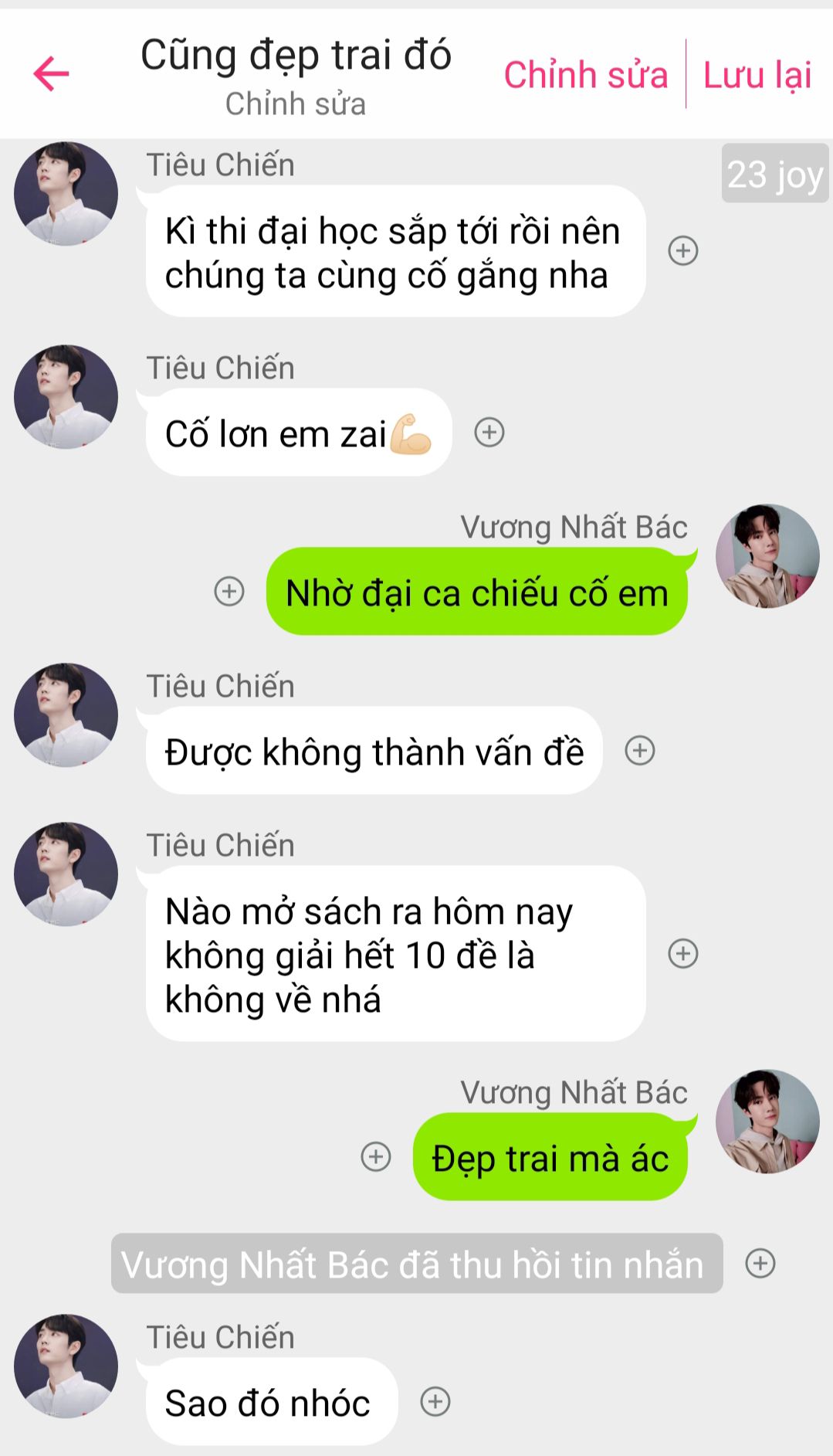Edit the title via Chỉnh sửa under the name

point(295,104)
